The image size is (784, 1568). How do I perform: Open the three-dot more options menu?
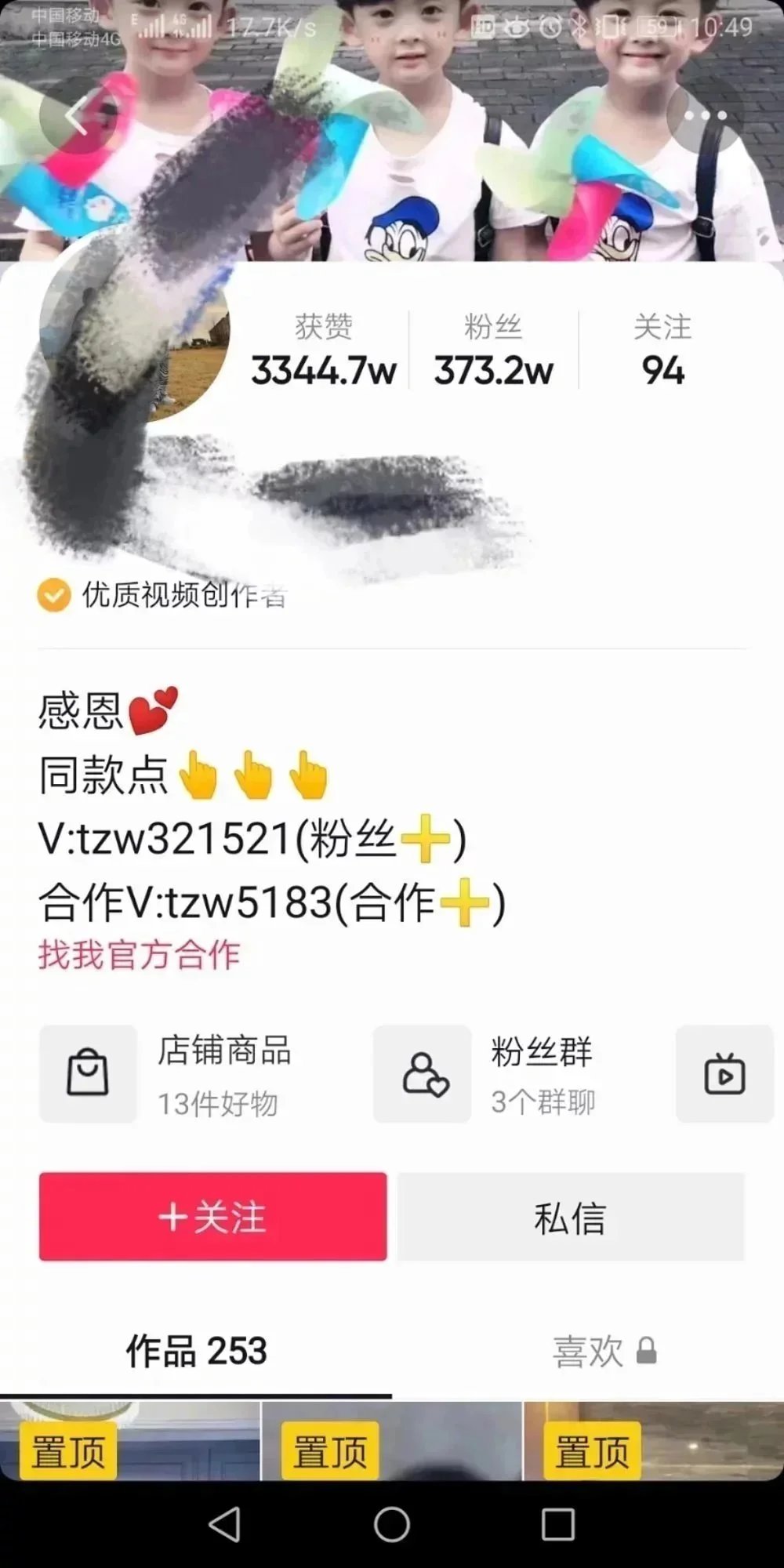coord(705,116)
